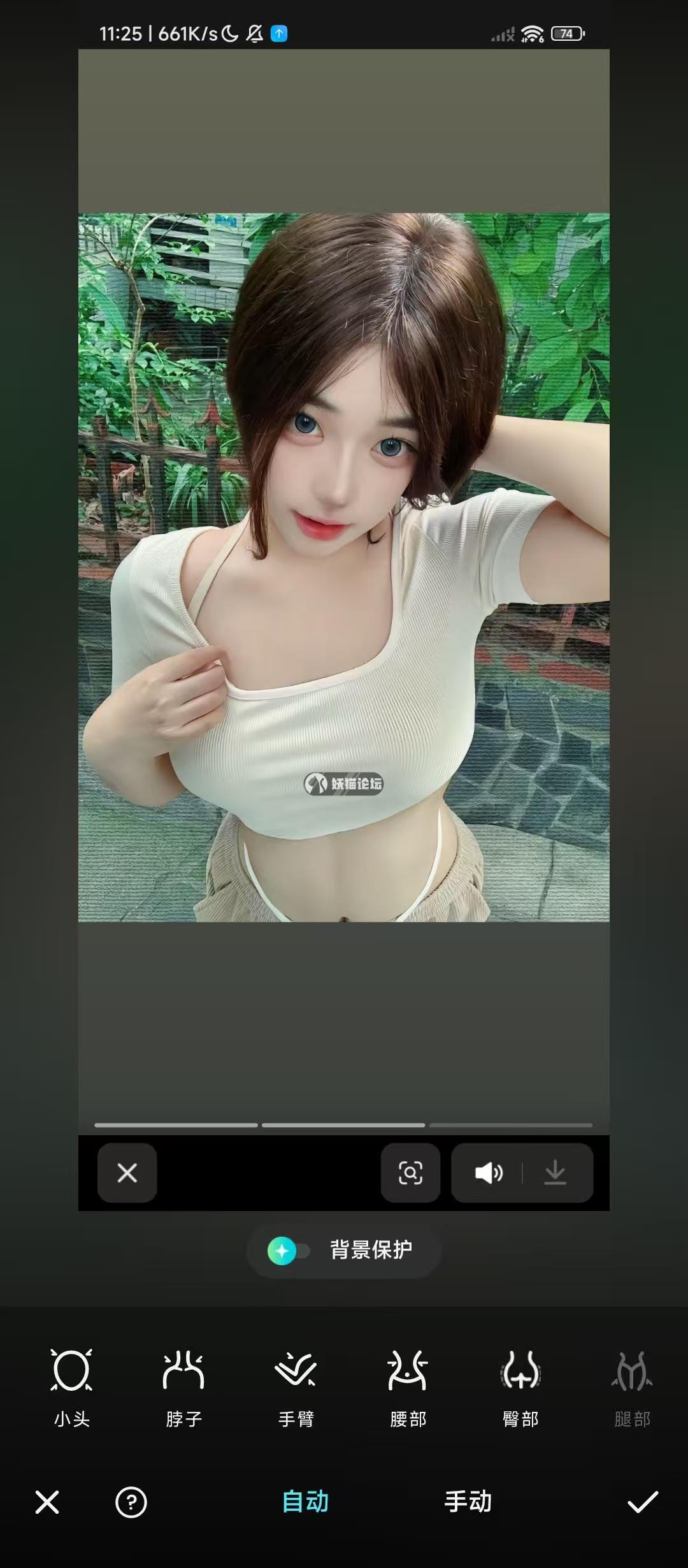Open the help question mark icon
This screenshot has width=688, height=1568.
pyautogui.click(x=131, y=1502)
